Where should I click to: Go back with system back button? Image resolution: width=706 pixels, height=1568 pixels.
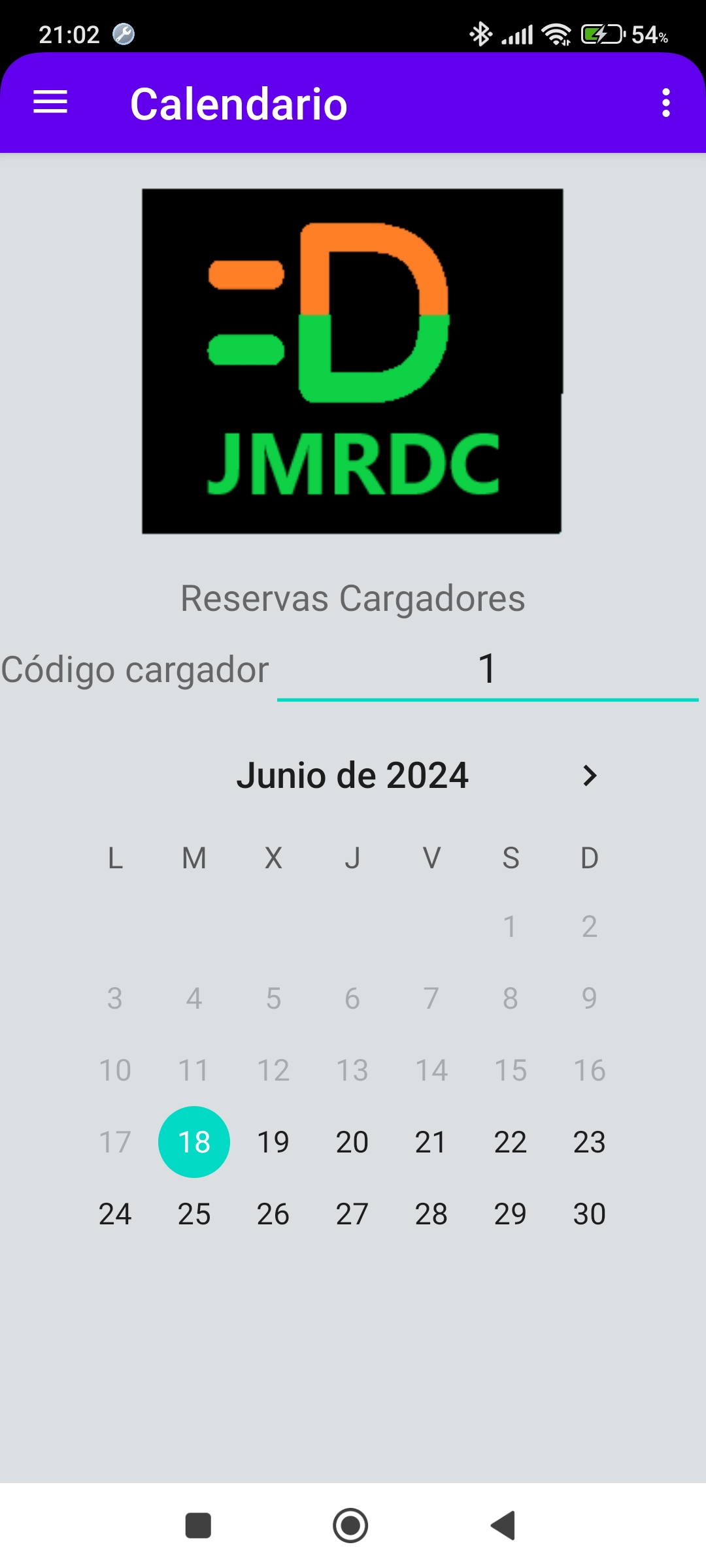(503, 1526)
